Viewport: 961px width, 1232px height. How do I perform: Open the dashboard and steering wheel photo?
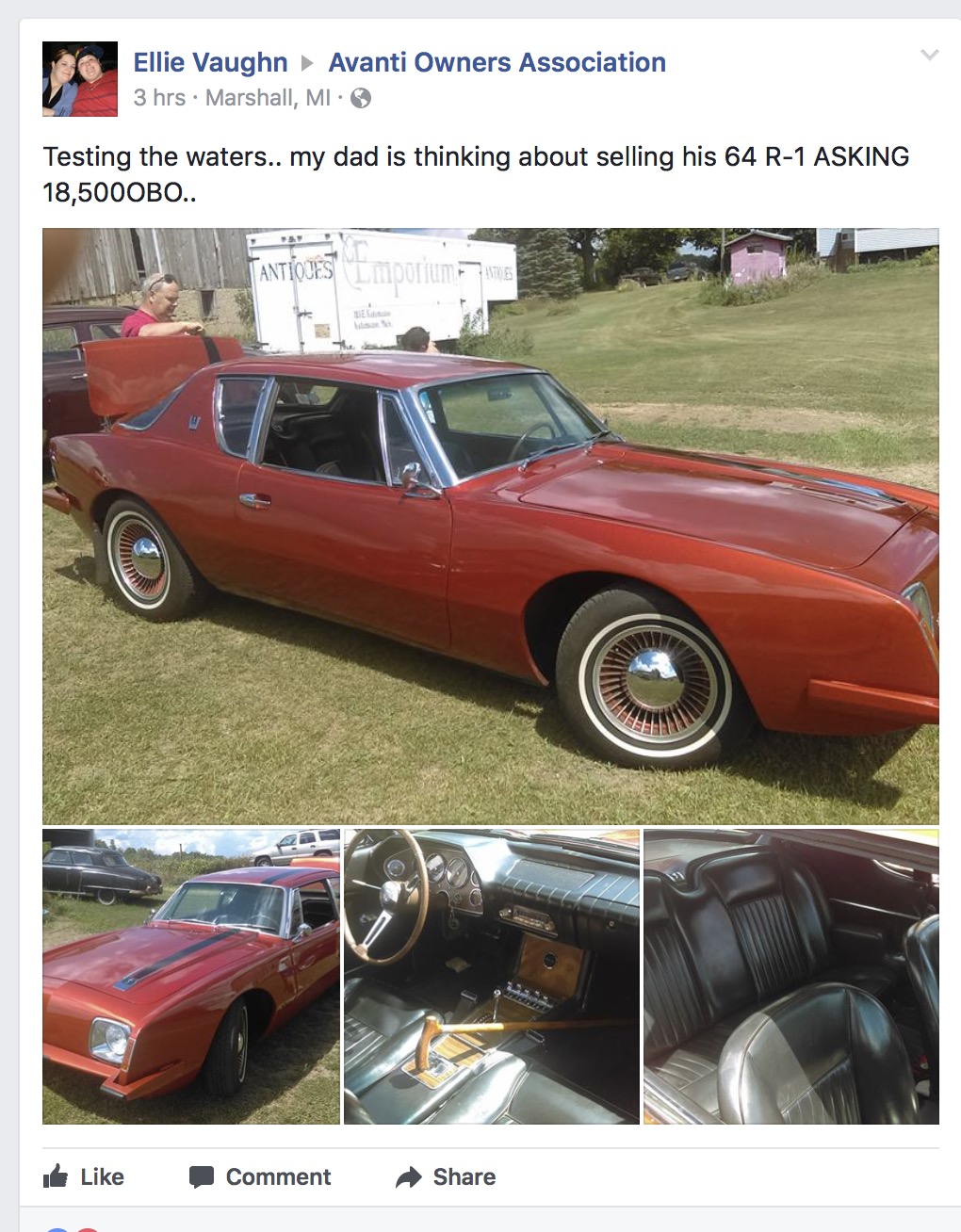click(491, 977)
